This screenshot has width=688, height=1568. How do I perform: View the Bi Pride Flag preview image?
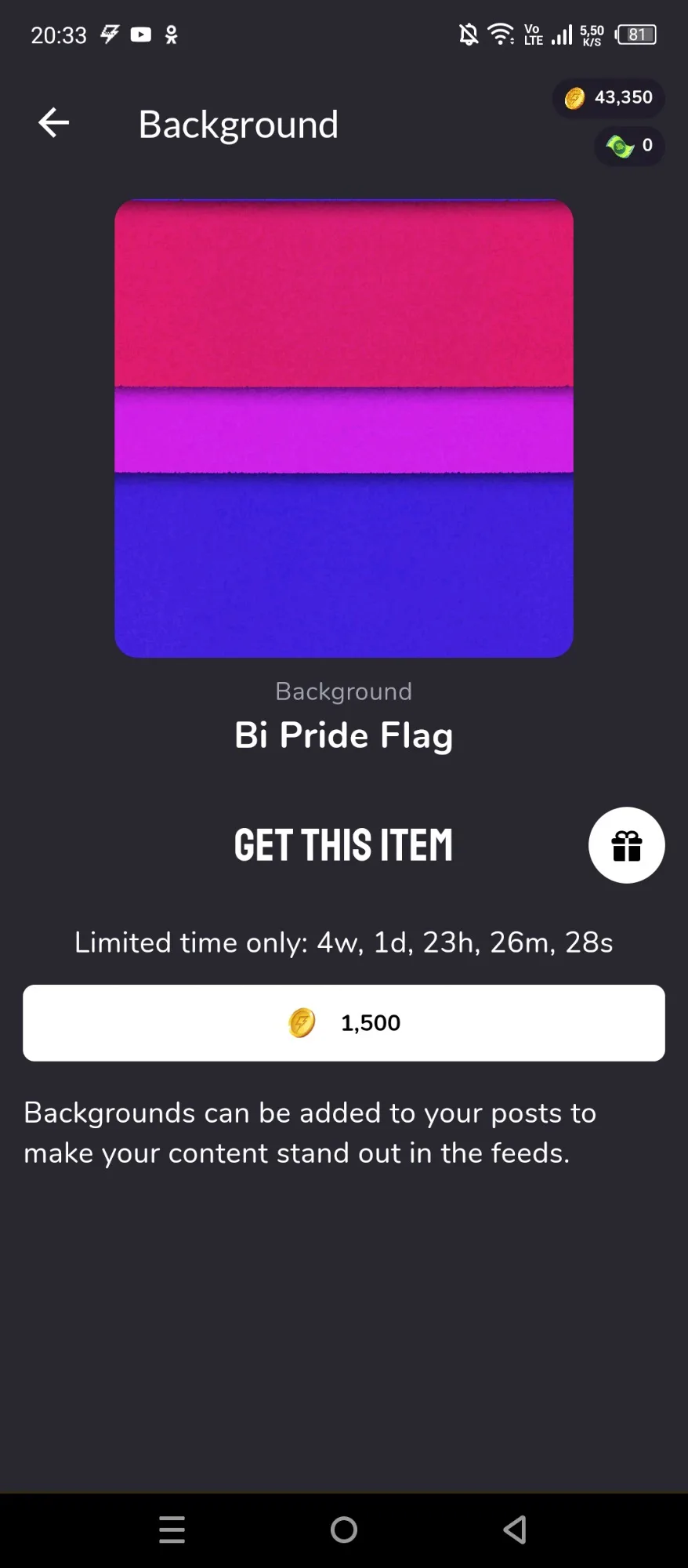tap(344, 428)
